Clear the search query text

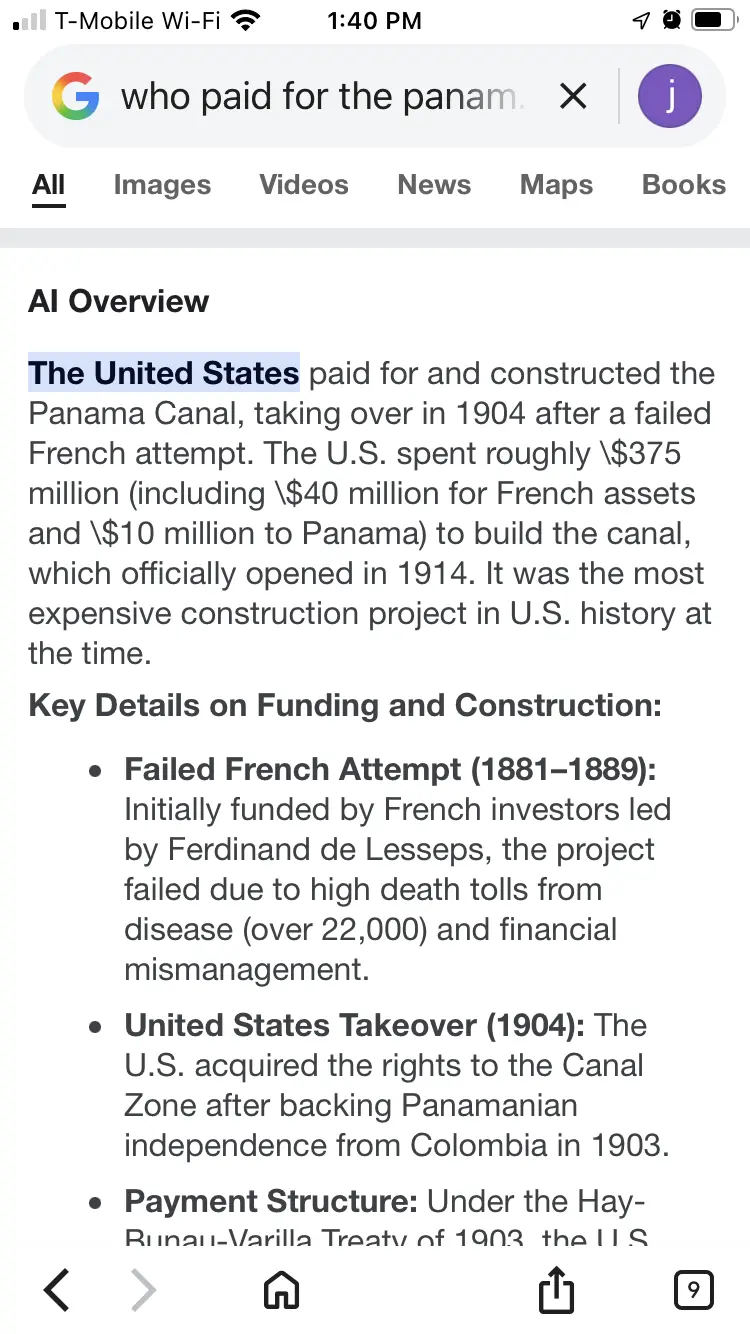[573, 97]
